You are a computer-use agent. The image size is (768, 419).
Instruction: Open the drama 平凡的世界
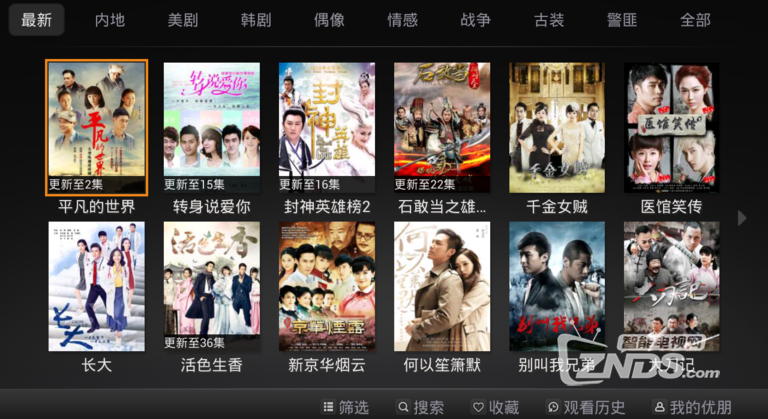pos(97,128)
